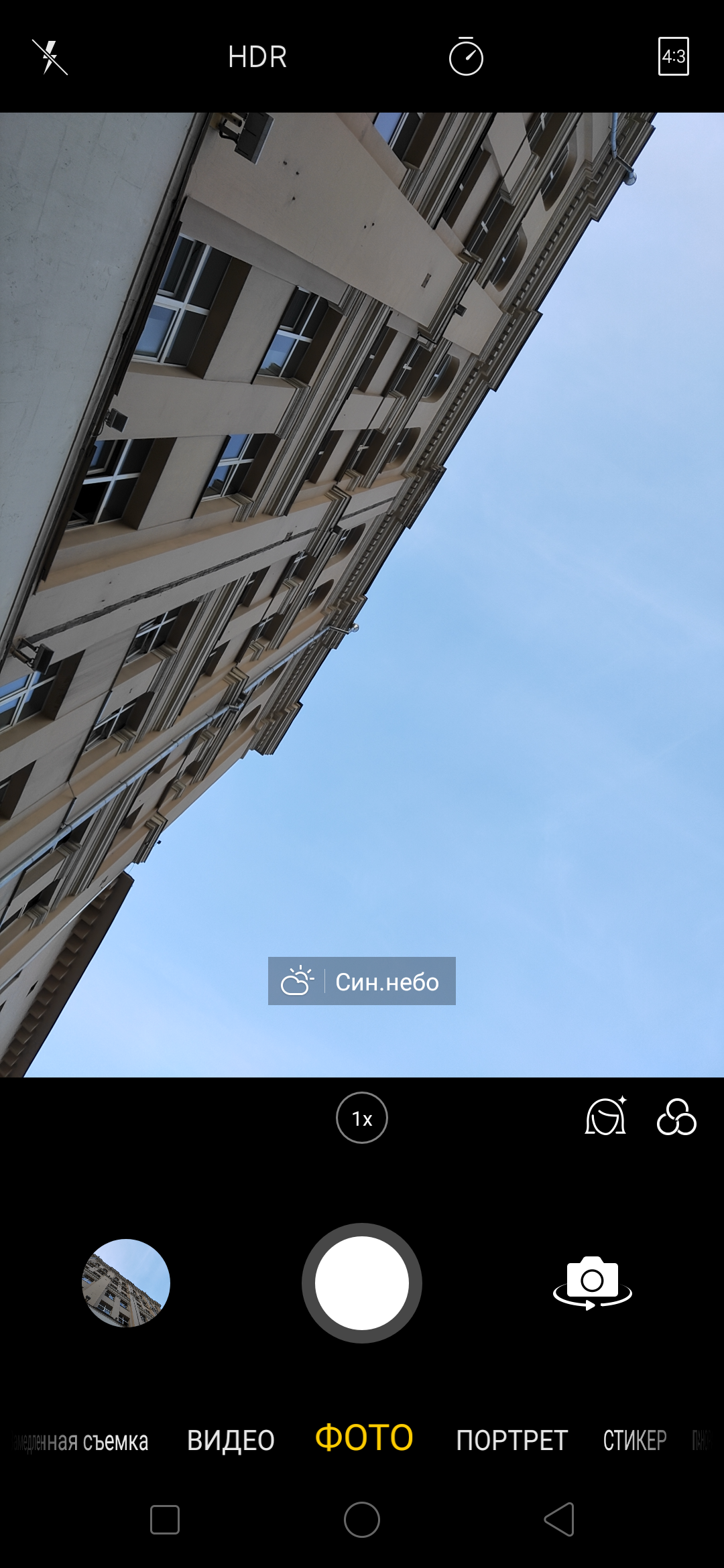Image resolution: width=724 pixels, height=1568 pixels.
Task: Open the beauty face effect
Action: coord(605,1116)
